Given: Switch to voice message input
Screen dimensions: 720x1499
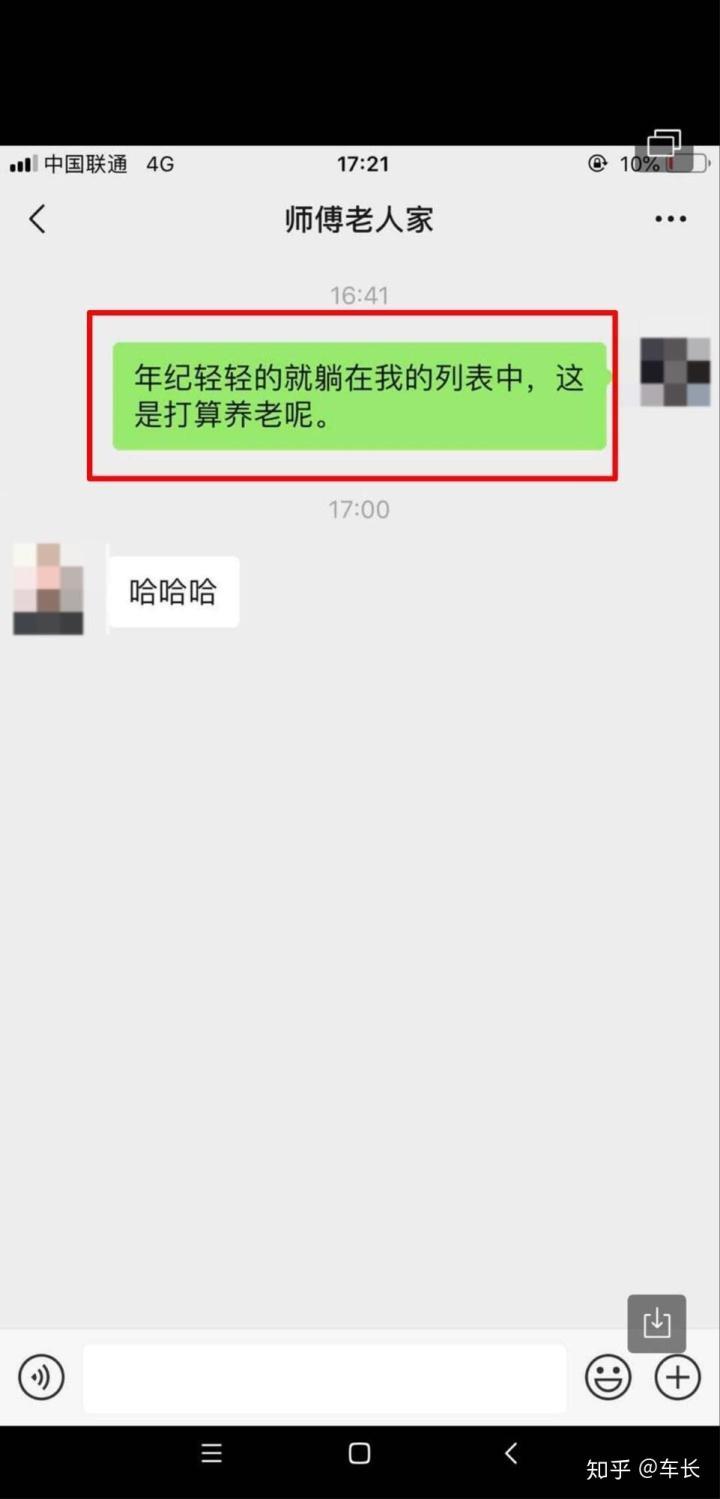Looking at the screenshot, I should pos(41,1378).
